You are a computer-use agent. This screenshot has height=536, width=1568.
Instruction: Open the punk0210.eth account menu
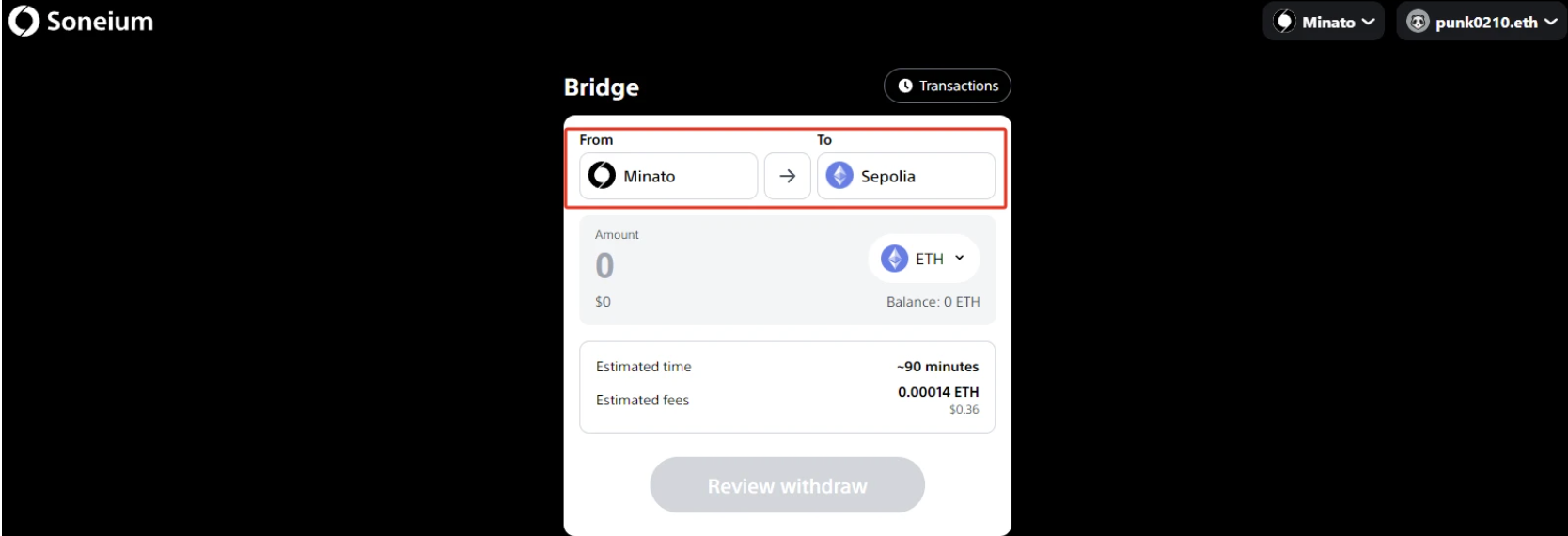coord(1481,22)
